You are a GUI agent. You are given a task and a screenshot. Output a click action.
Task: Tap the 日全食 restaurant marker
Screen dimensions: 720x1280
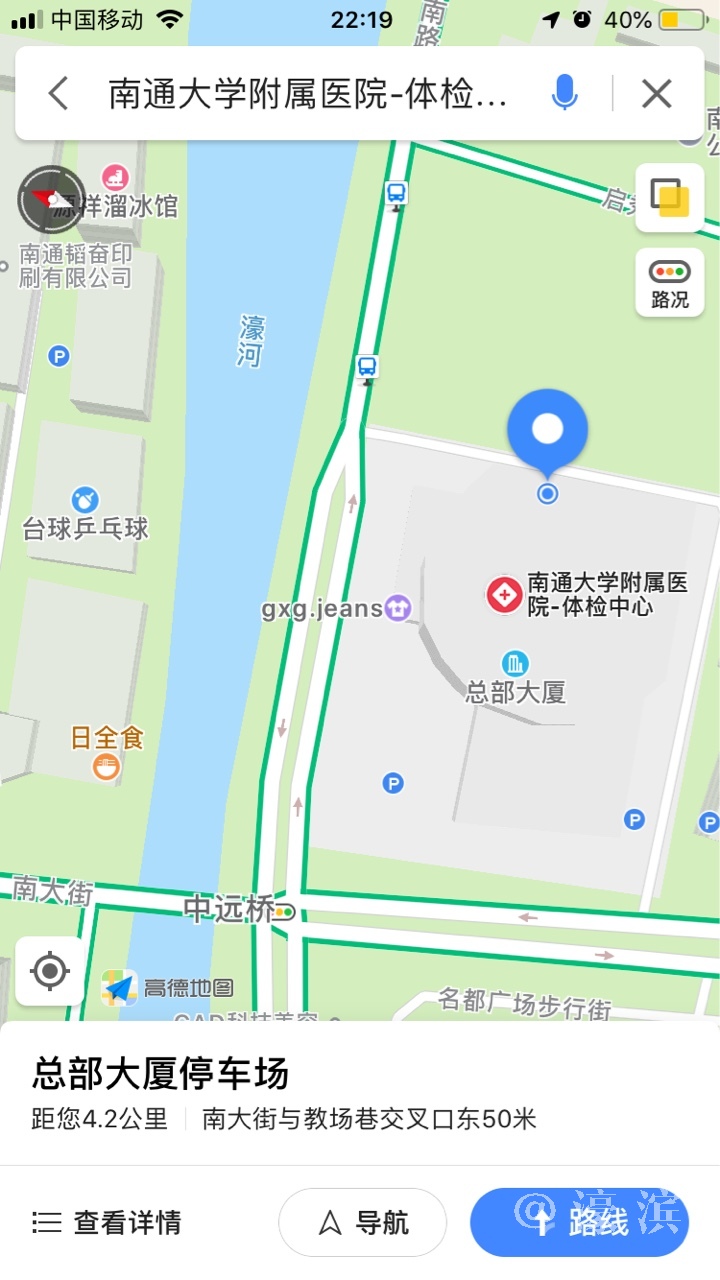click(107, 767)
